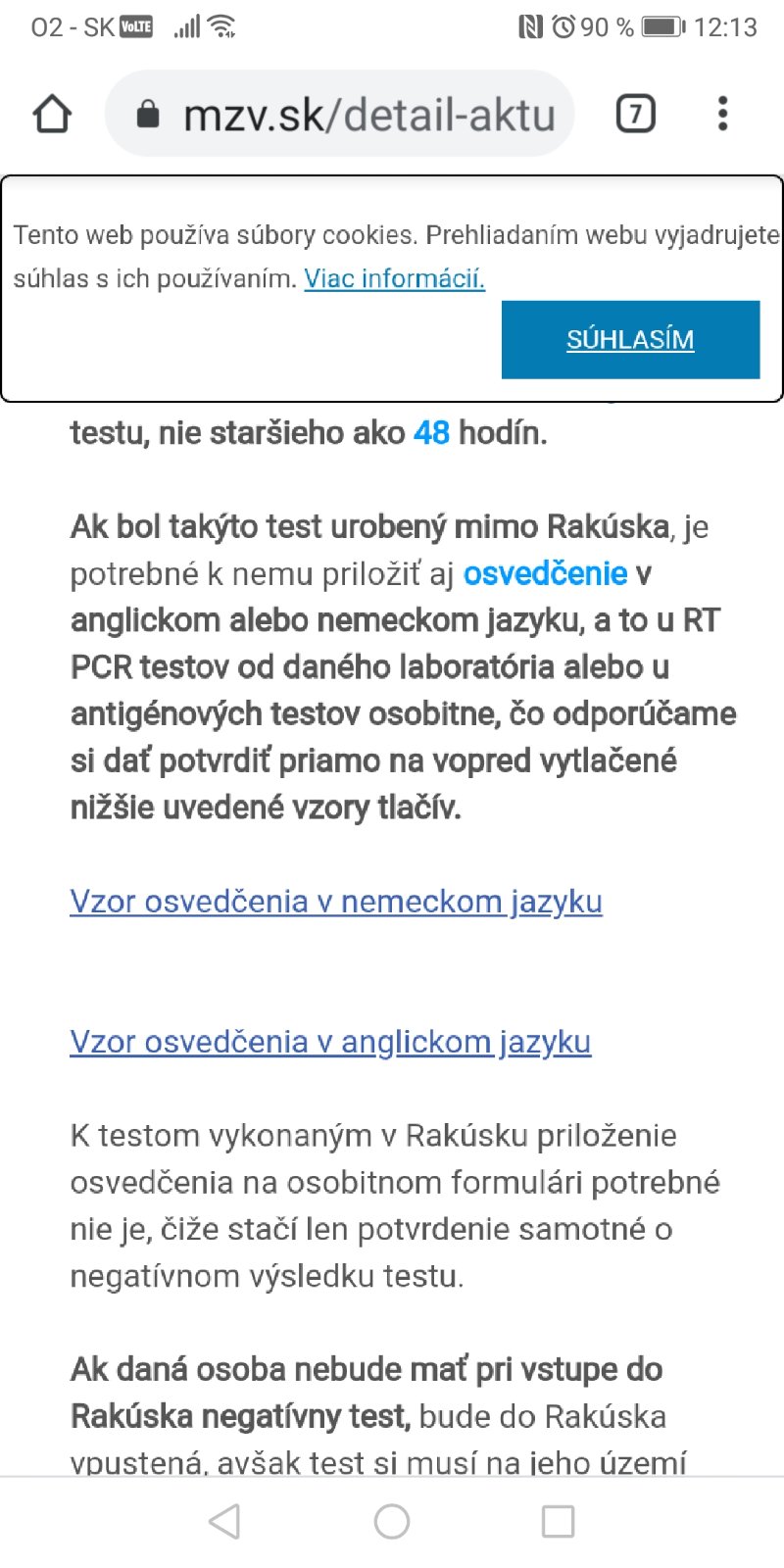Open Vzor osvedčenia v nemeckom jazyku

335,901
